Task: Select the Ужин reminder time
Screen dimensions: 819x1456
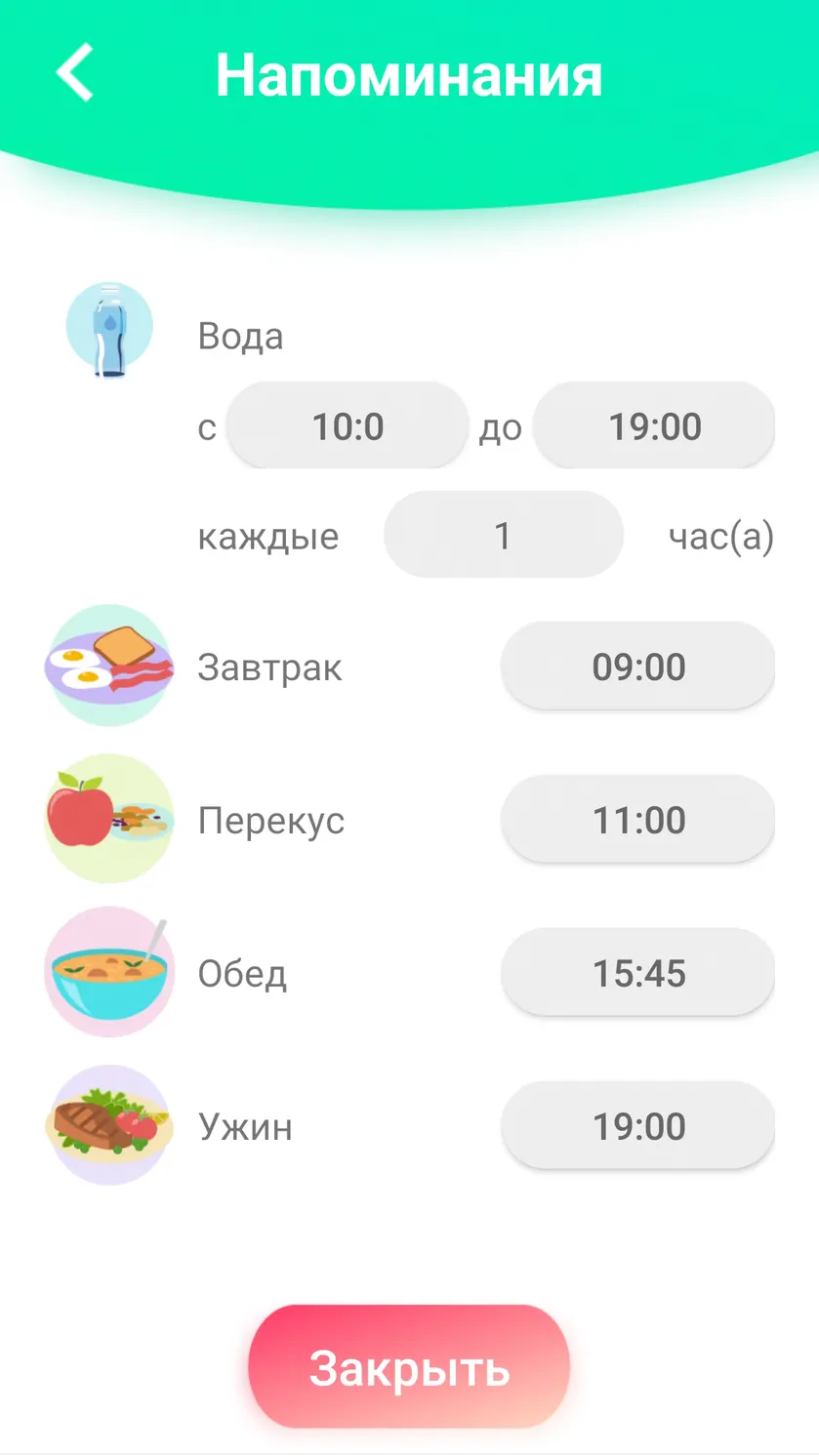Action: (x=638, y=1126)
